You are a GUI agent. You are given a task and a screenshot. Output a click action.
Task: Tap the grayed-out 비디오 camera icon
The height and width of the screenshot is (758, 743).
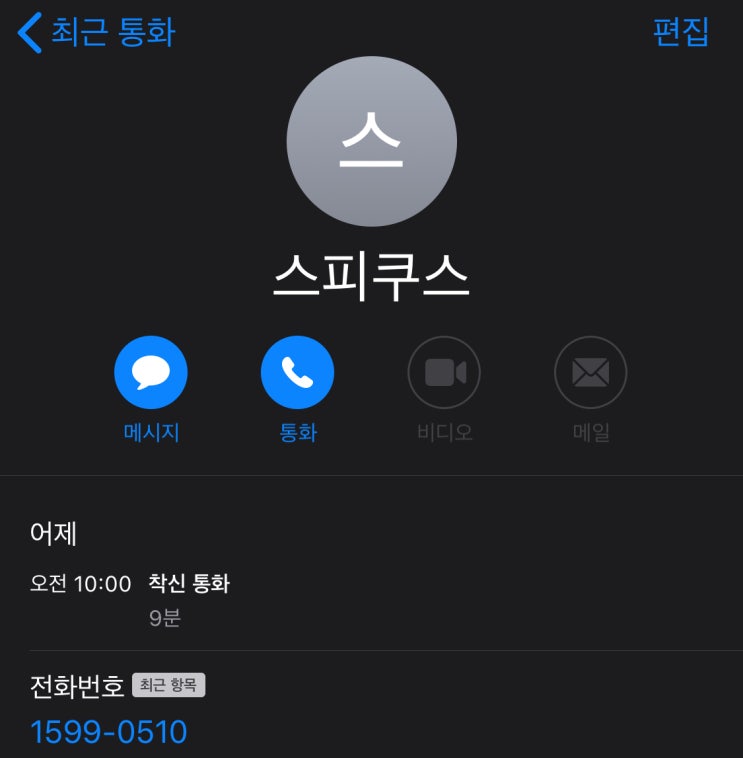444,372
